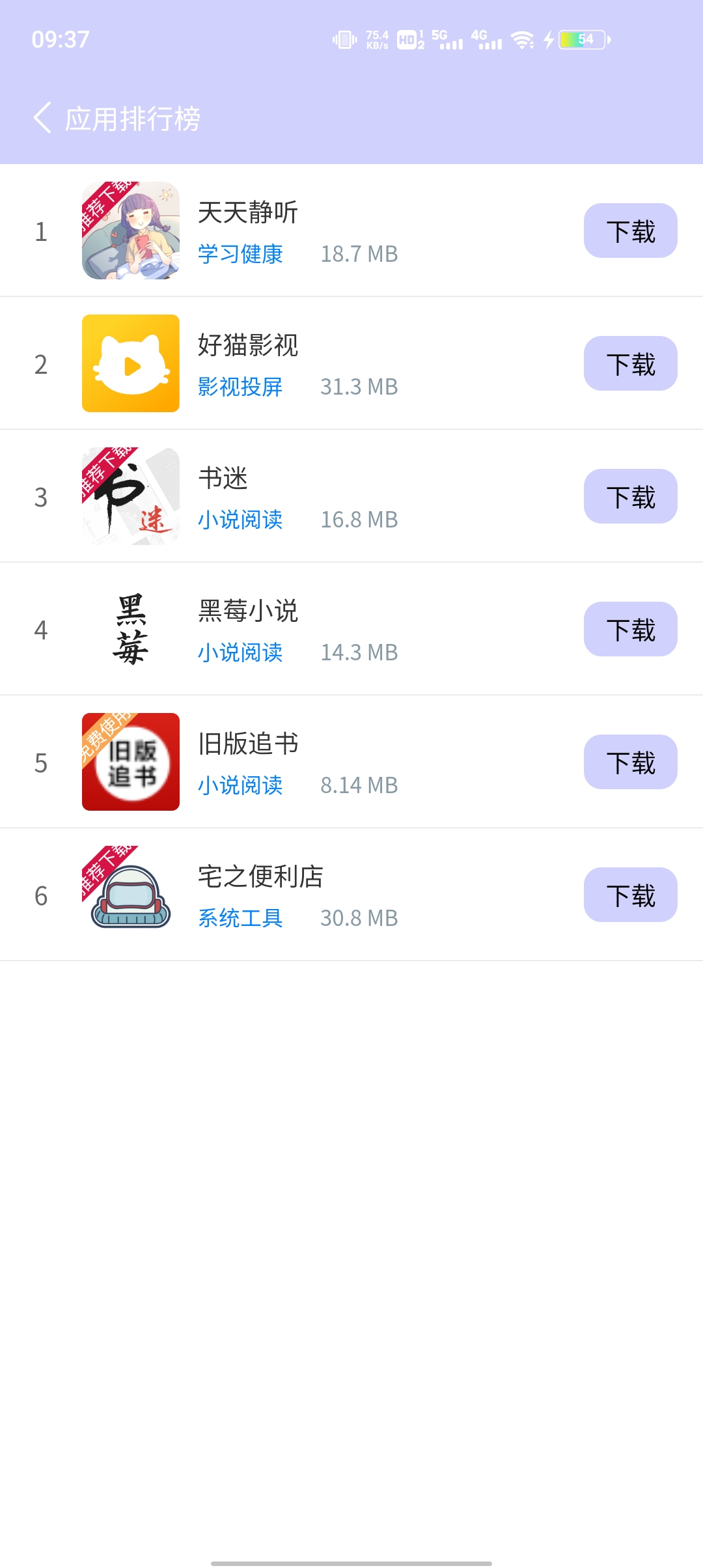Image resolution: width=703 pixels, height=1568 pixels.
Task: Tap the 宅之便利店 app icon
Action: click(130, 895)
